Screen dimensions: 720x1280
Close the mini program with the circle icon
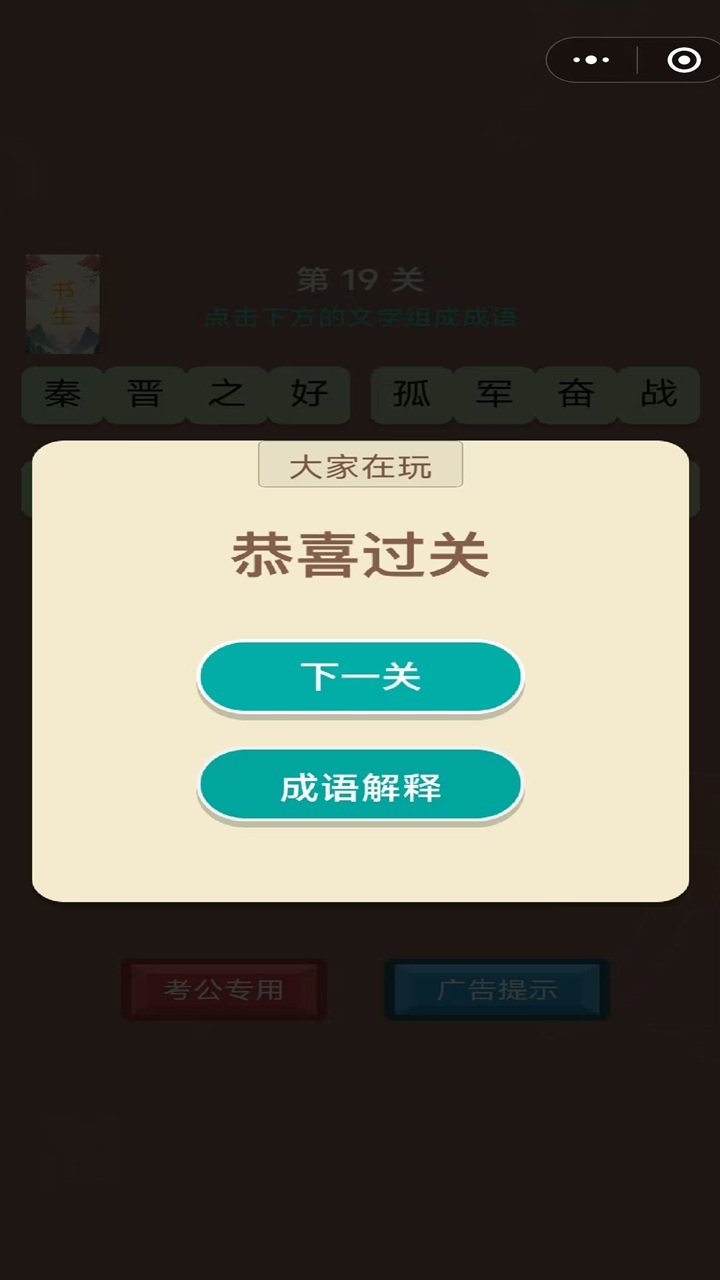pyautogui.click(x=684, y=60)
